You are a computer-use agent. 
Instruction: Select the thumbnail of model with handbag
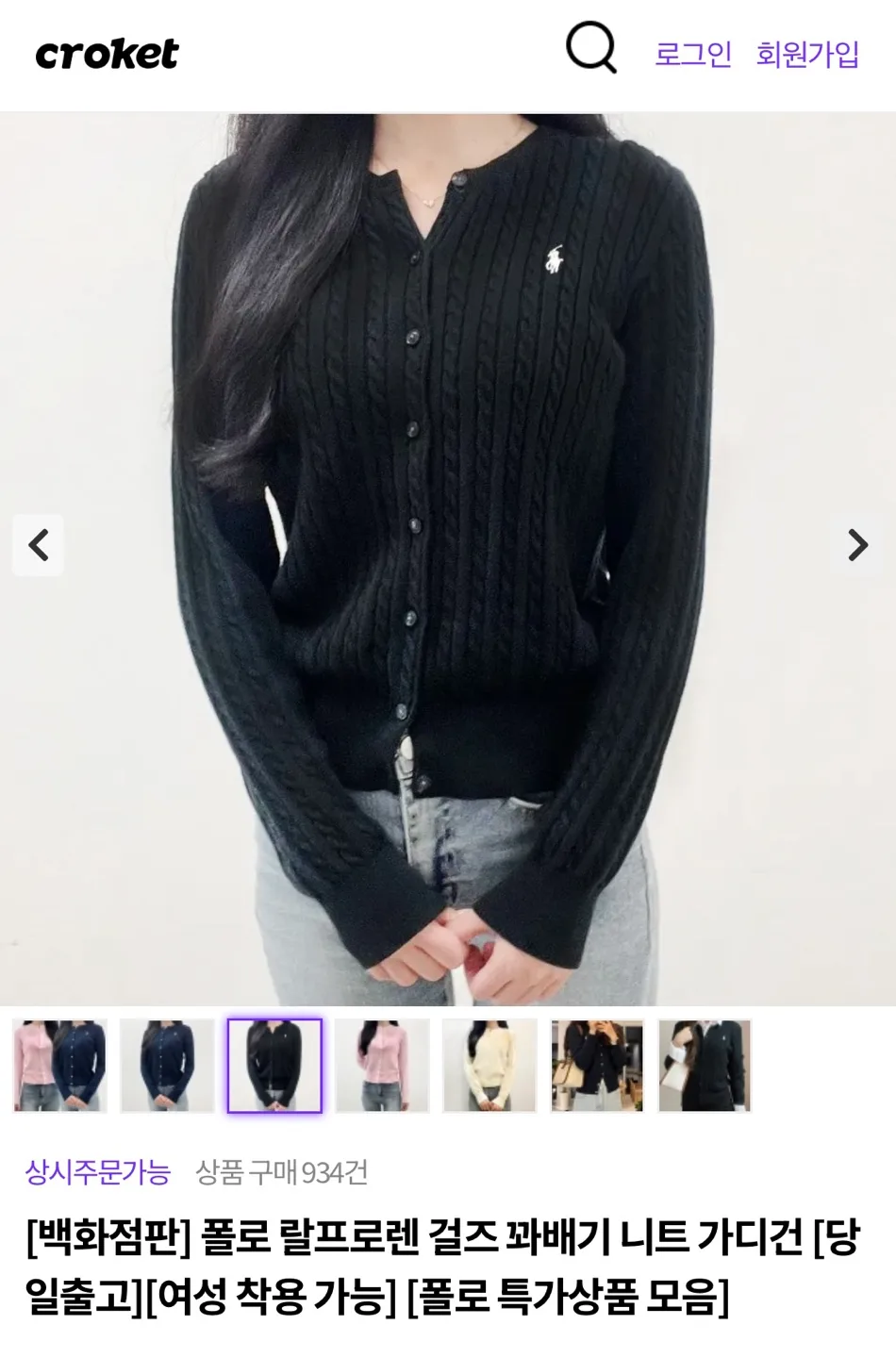[x=598, y=1064]
